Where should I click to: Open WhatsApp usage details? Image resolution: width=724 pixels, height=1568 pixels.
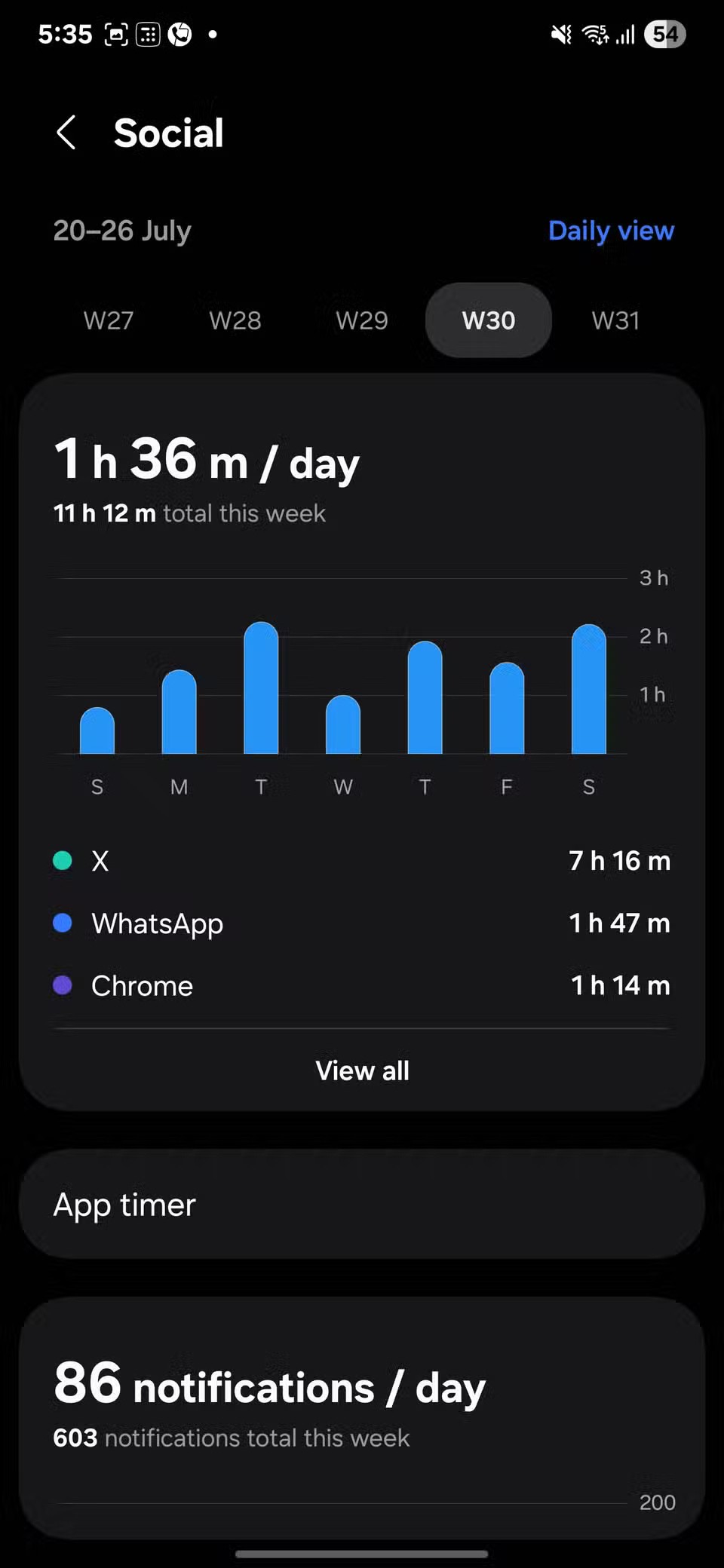click(x=362, y=923)
